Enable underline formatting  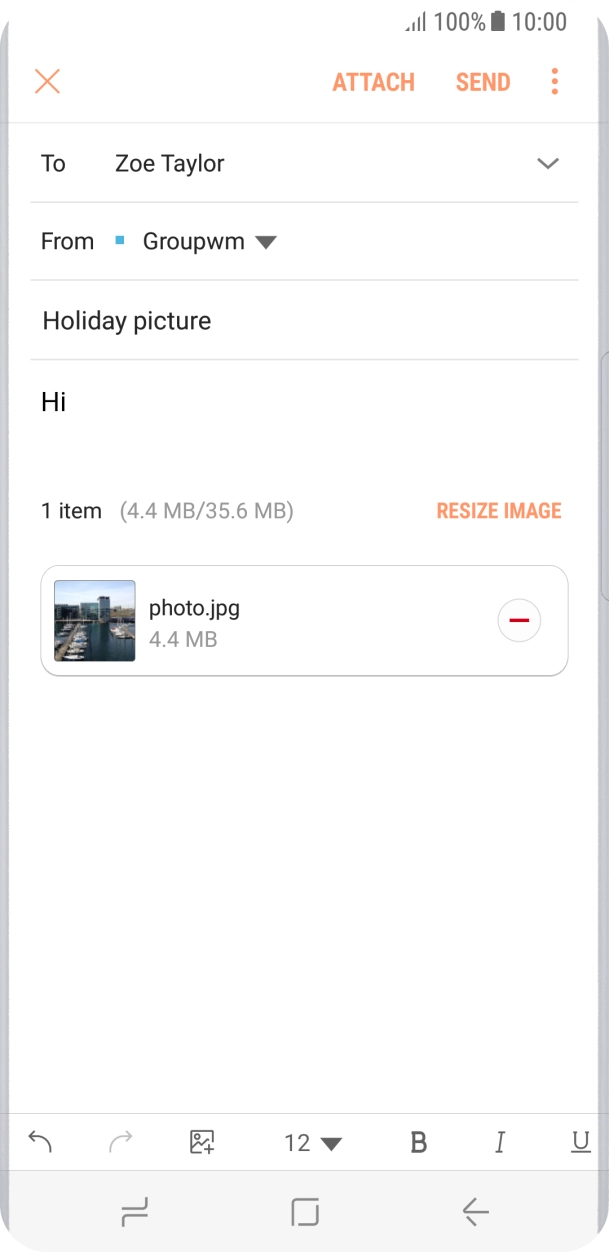click(580, 1143)
